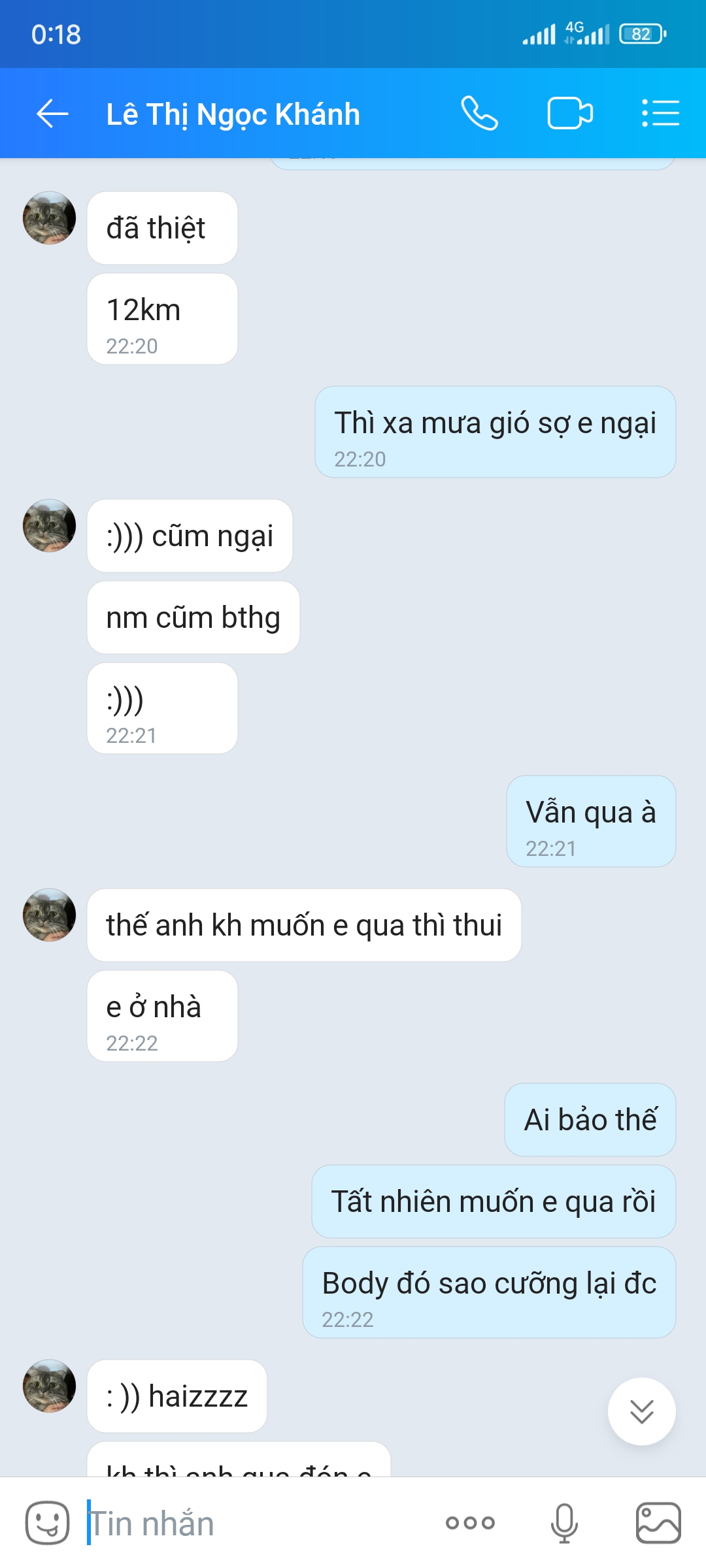Select the message 'Body đó sao cưỡng lại đc'
Viewport: 706px width, 1568px height.
[x=490, y=1282]
